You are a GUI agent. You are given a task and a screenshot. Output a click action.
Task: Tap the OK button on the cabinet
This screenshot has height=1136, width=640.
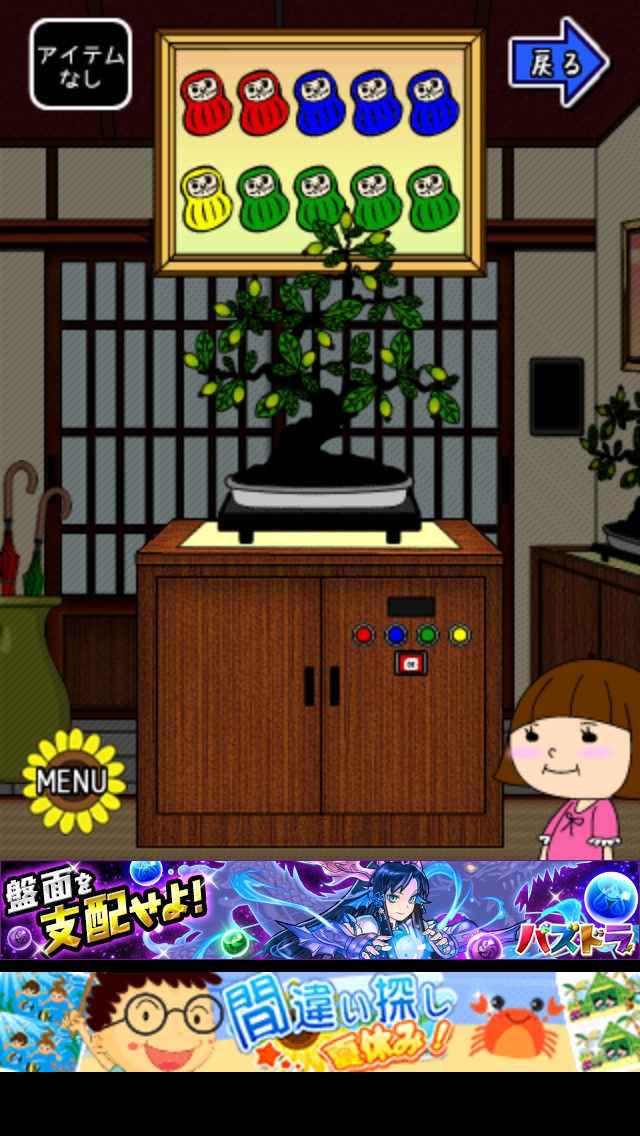(410, 662)
